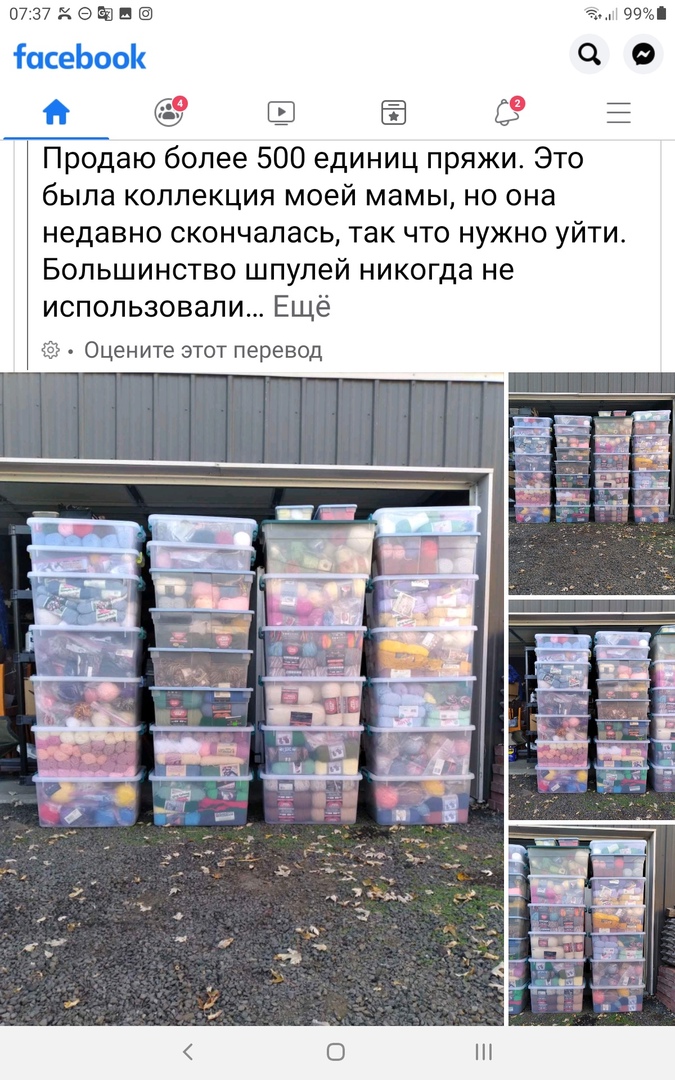Open translation settings gear icon

point(50,350)
